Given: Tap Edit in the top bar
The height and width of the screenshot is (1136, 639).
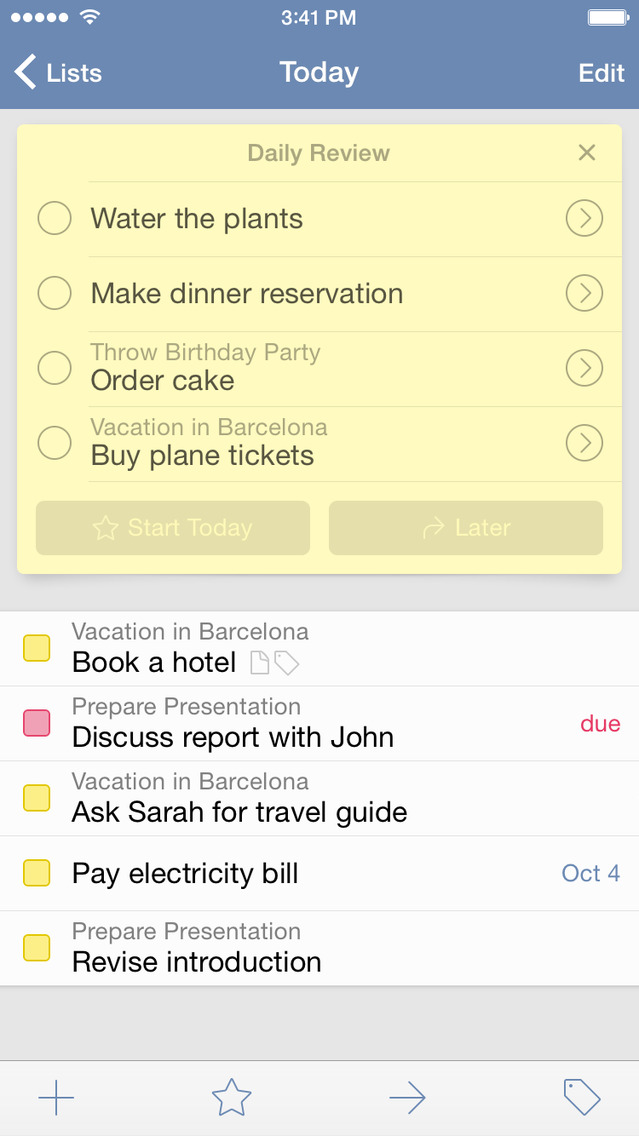Looking at the screenshot, I should (x=601, y=73).
